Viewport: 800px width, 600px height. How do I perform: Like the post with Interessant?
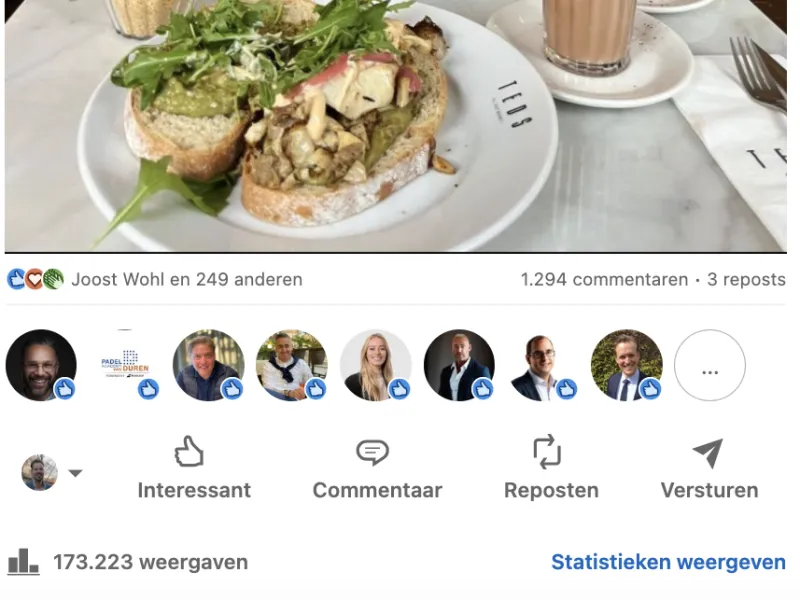click(x=194, y=467)
